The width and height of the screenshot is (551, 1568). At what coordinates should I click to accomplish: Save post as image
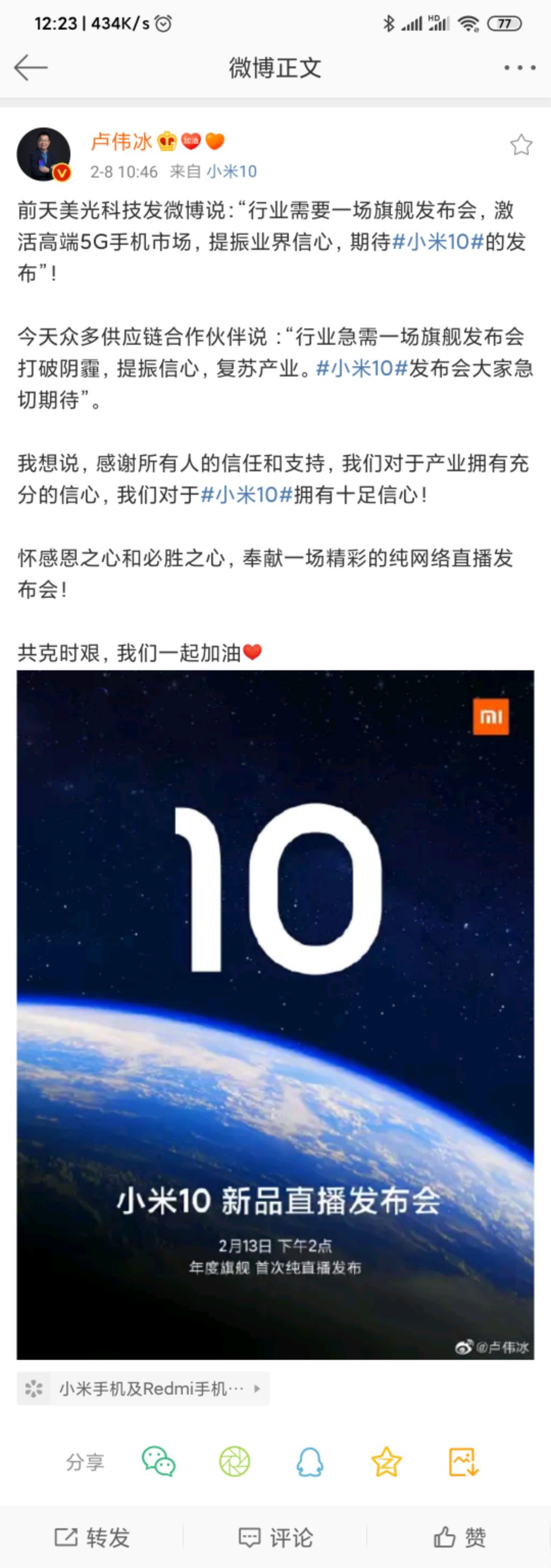pyautogui.click(x=463, y=1461)
